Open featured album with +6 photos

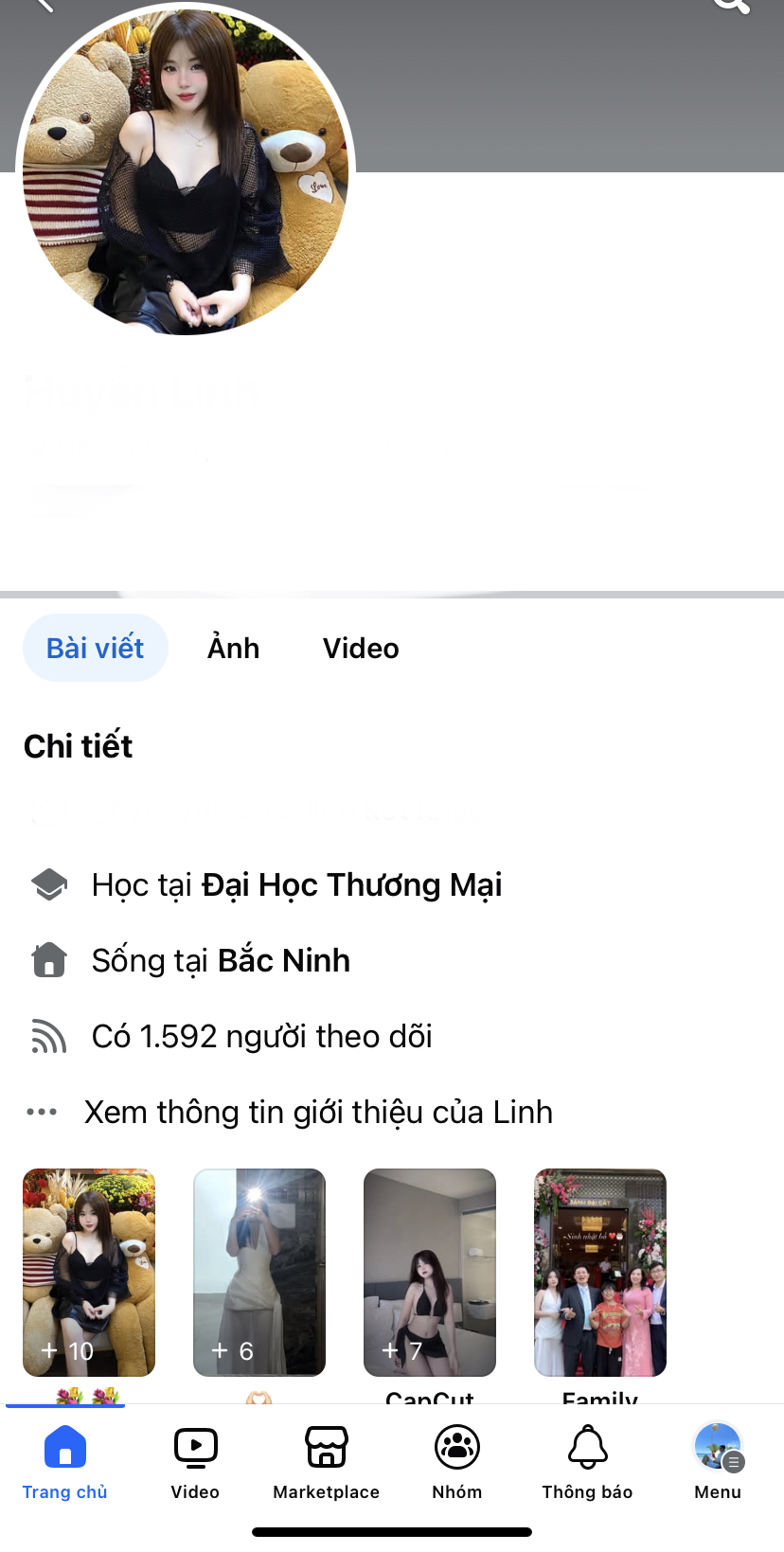tap(259, 1272)
